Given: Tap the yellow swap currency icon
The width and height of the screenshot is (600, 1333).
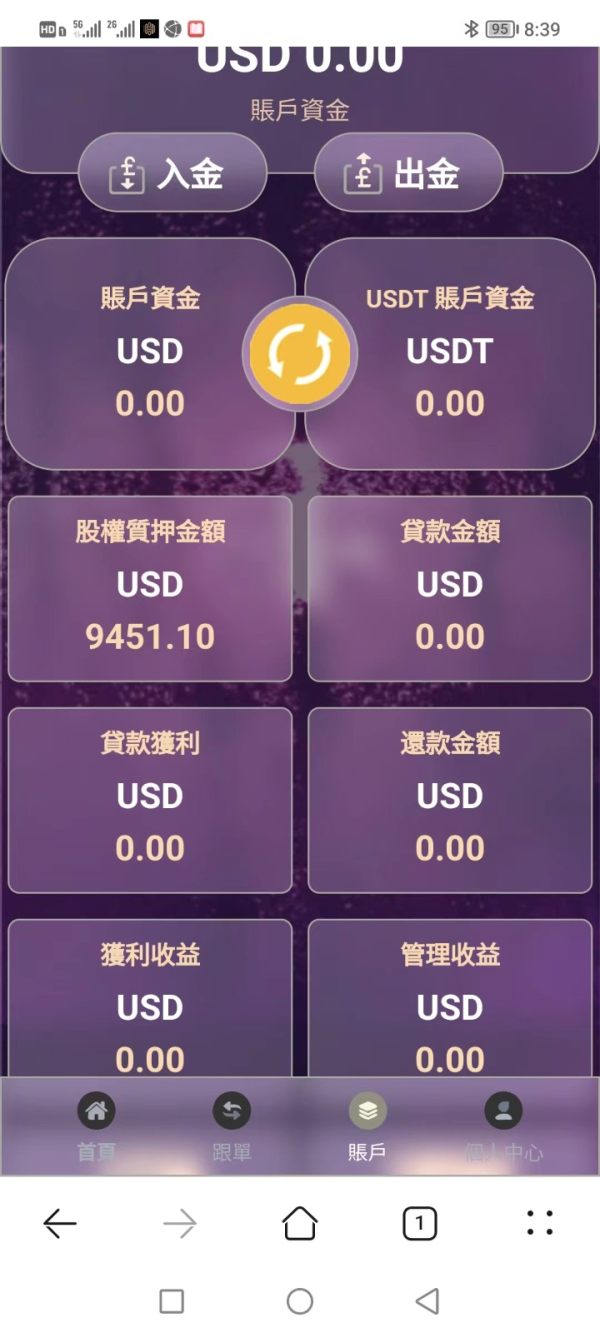Looking at the screenshot, I should 300,353.
